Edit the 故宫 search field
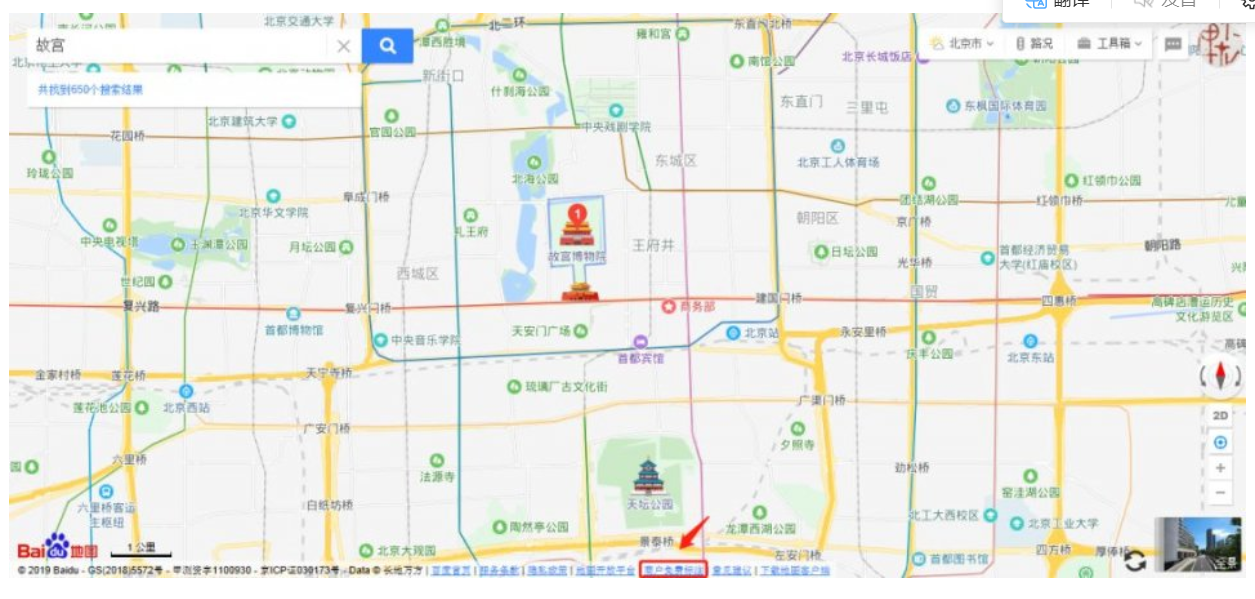The height and width of the screenshot is (599, 1255). (x=180, y=46)
